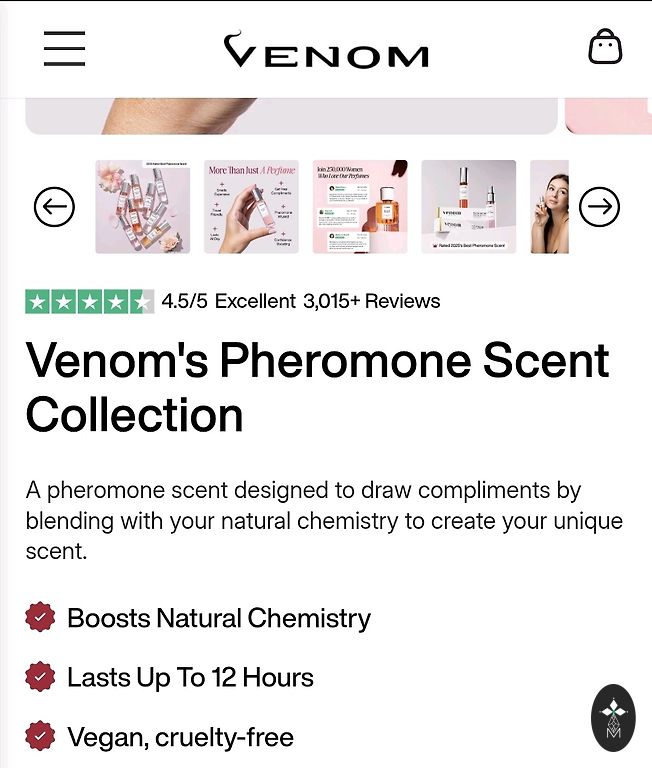This screenshot has height=768, width=652.
Task: Select the 'Best Pheromone Scent' box thumbnail
Action: tap(468, 207)
